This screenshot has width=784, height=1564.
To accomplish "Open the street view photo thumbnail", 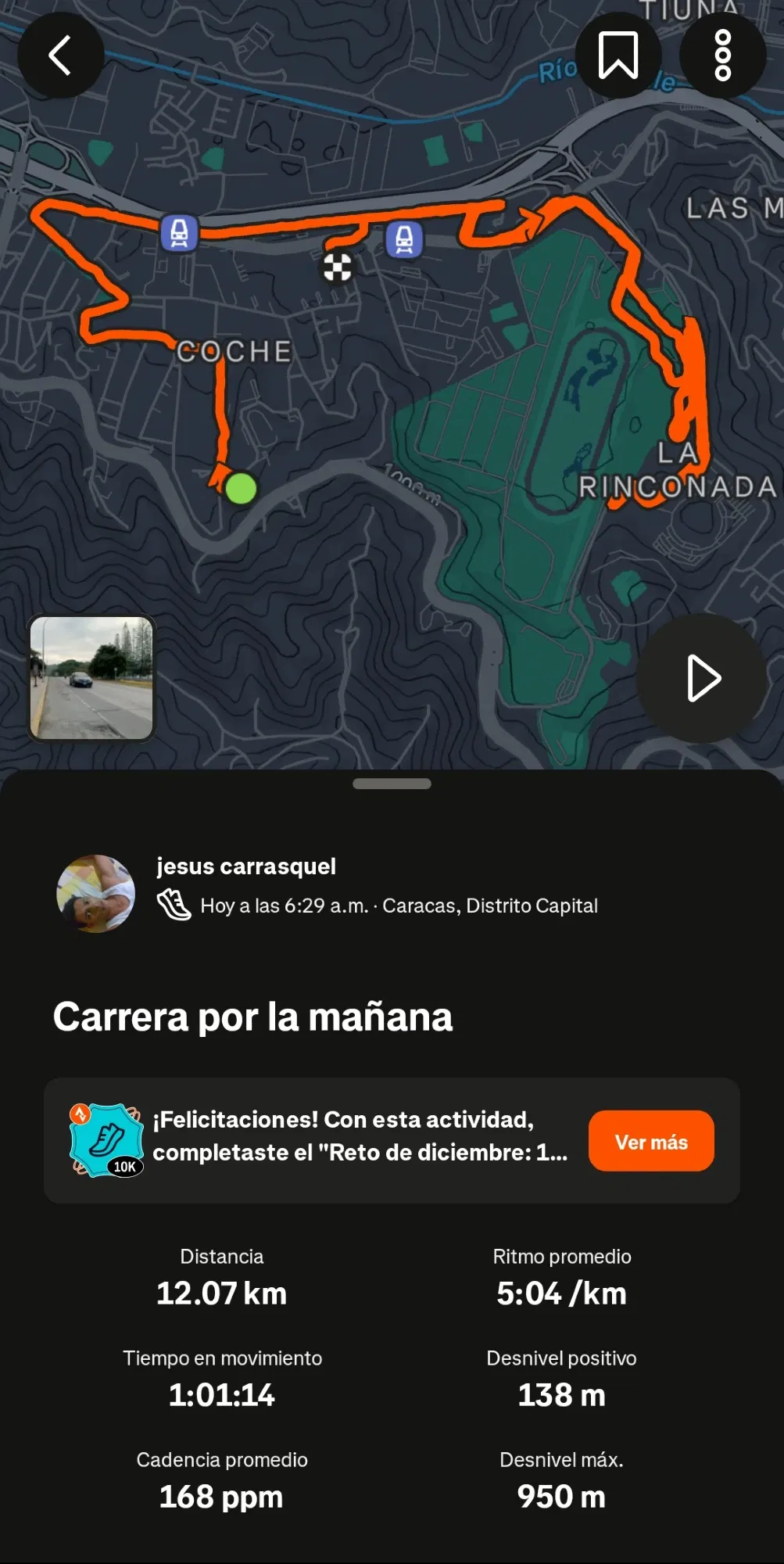I will pyautogui.click(x=93, y=677).
